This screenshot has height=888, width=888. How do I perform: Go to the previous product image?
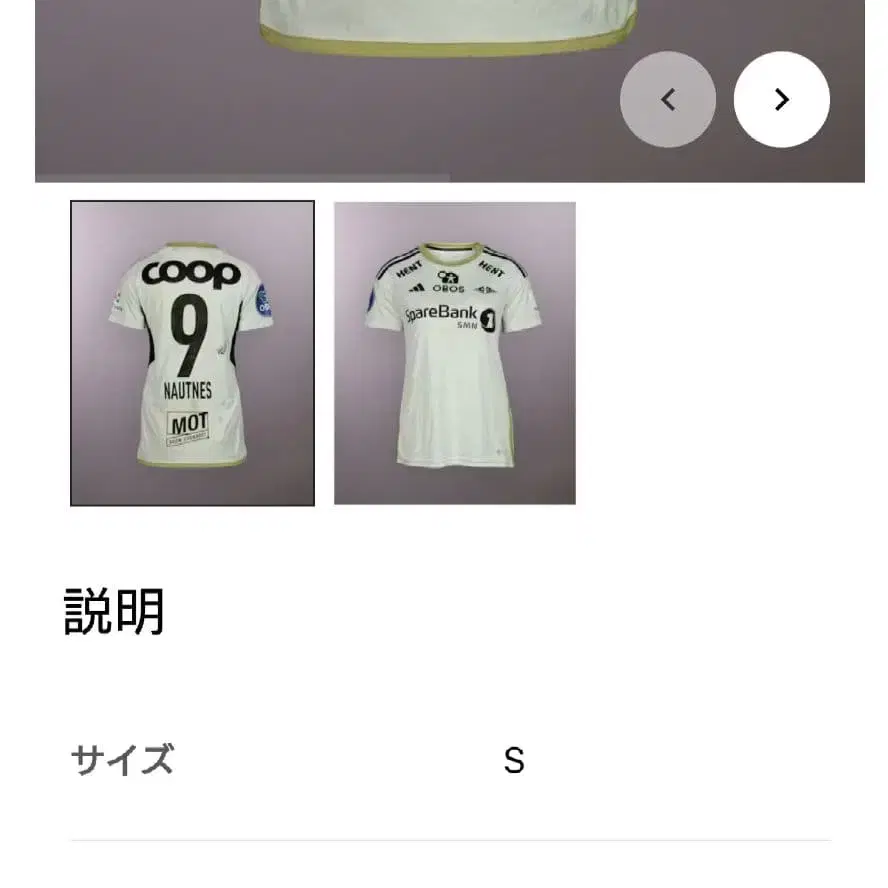(x=667, y=100)
